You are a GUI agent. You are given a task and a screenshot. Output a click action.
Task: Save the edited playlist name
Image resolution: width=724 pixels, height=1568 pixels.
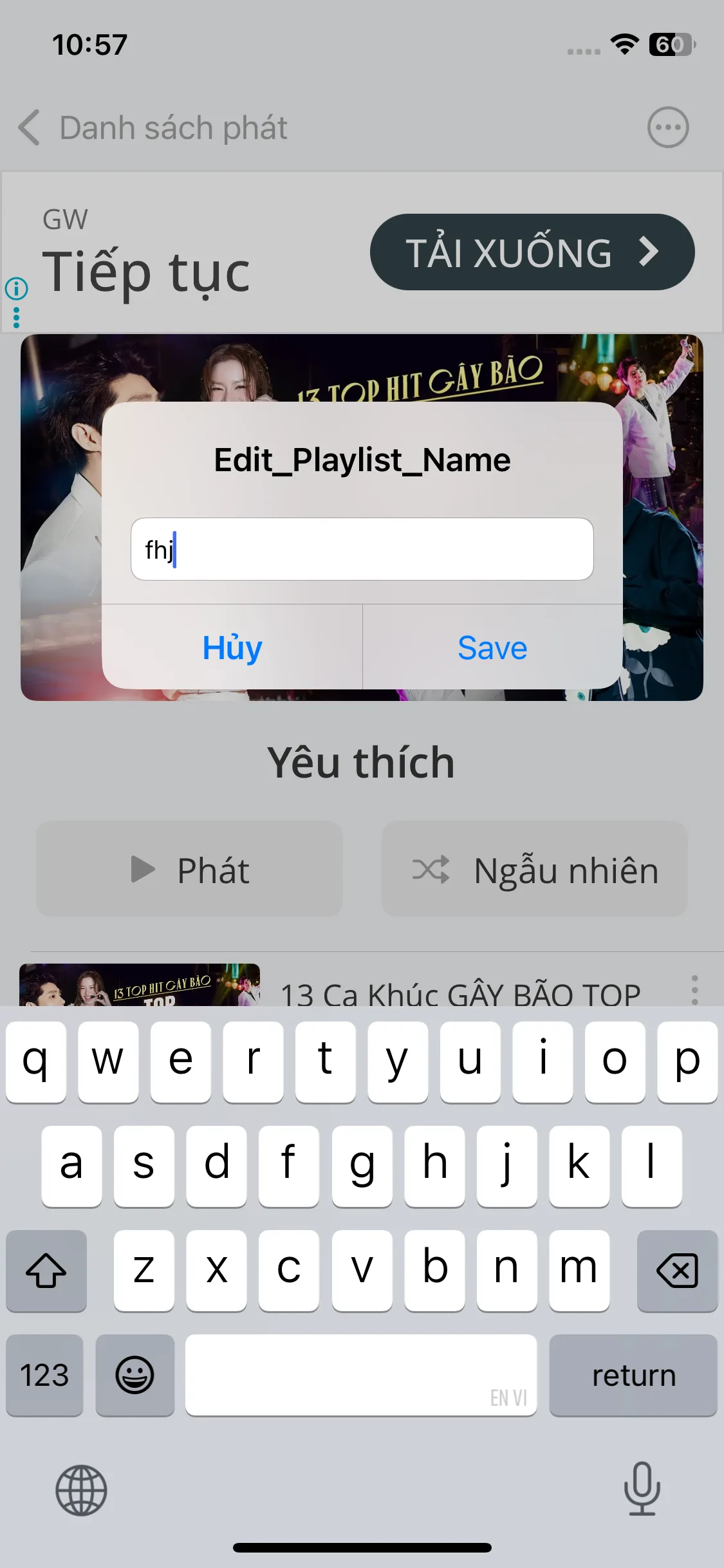coord(491,648)
